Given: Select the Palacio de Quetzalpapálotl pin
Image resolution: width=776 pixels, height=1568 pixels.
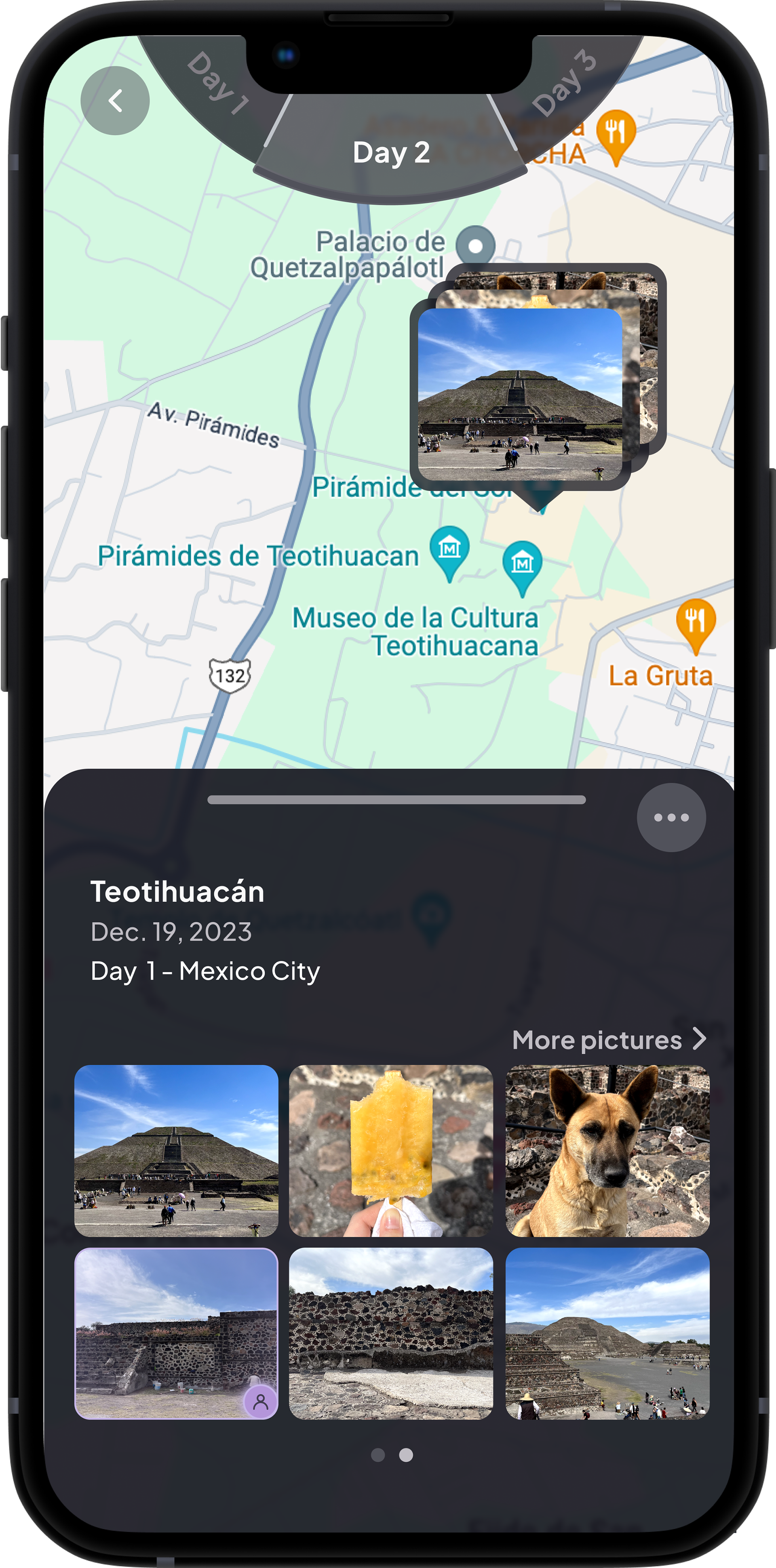Looking at the screenshot, I should coord(476,245).
